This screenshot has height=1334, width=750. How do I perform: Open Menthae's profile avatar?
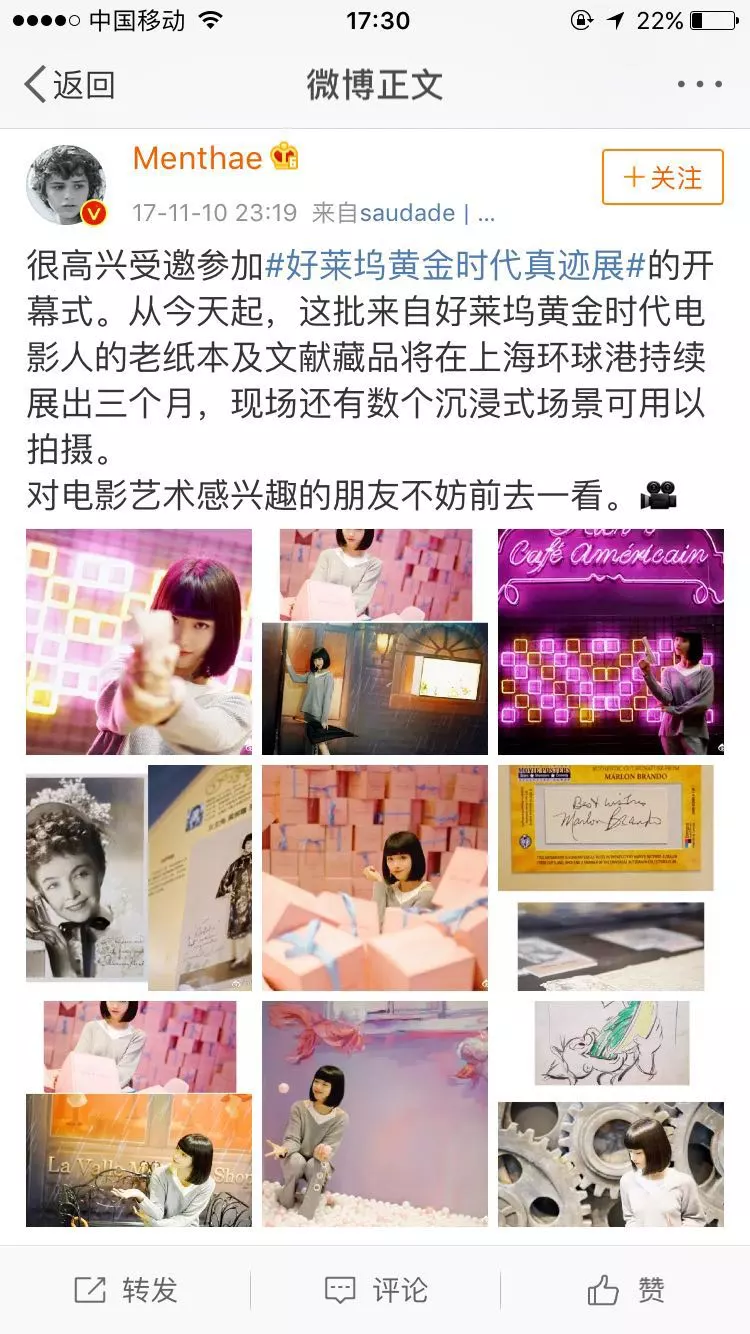click(x=66, y=185)
